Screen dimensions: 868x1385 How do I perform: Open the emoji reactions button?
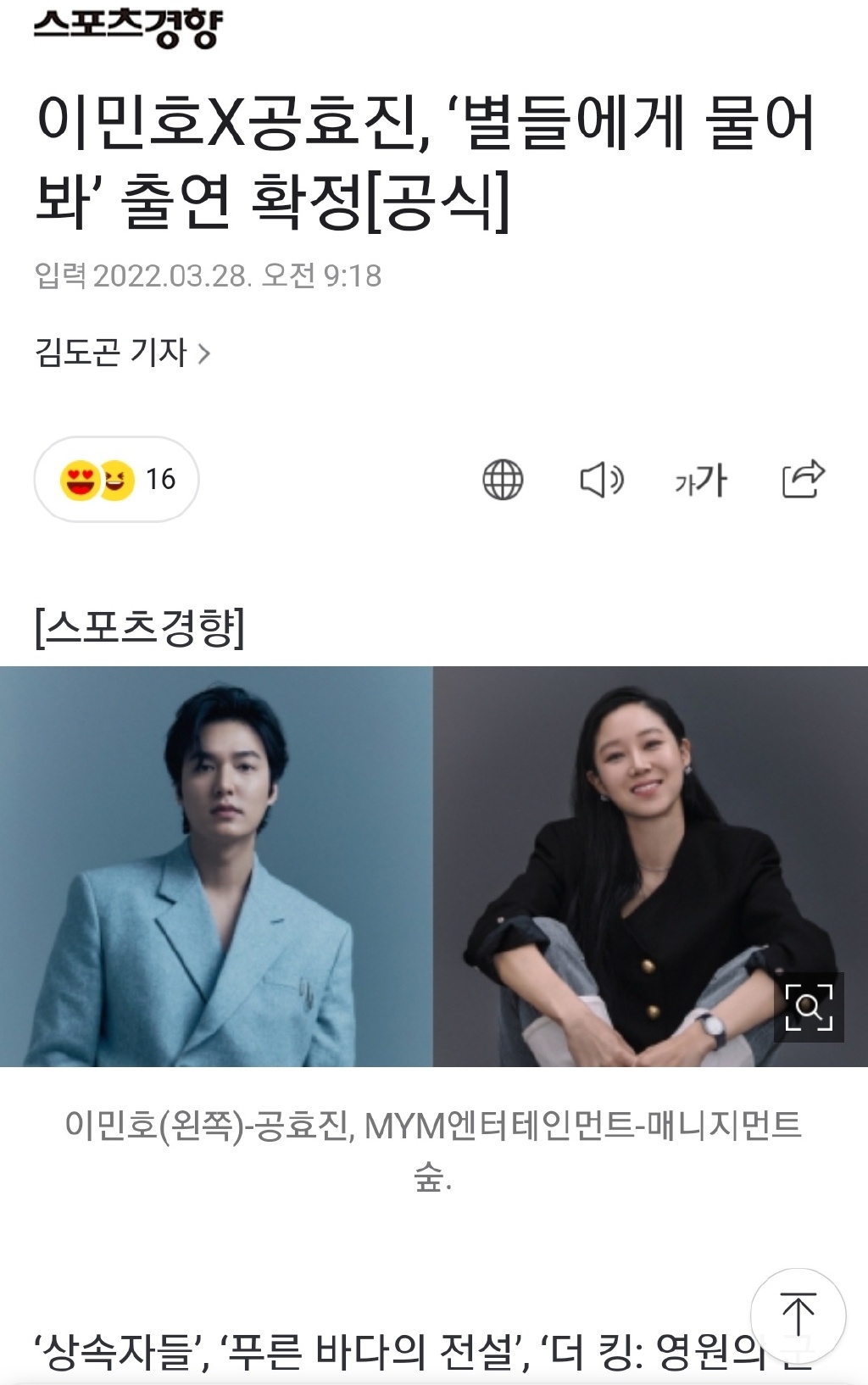click(x=117, y=480)
